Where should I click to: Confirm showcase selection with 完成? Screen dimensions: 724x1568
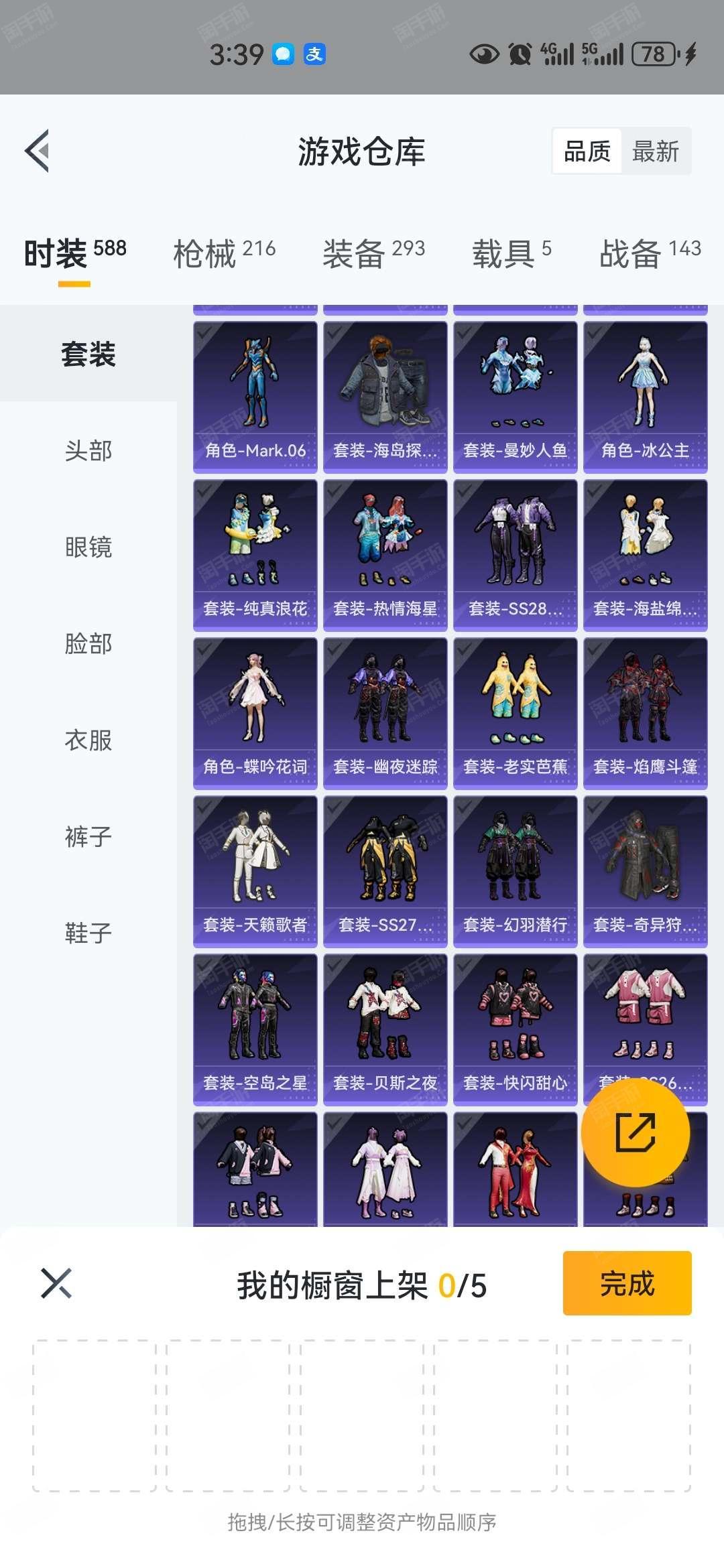627,1283
